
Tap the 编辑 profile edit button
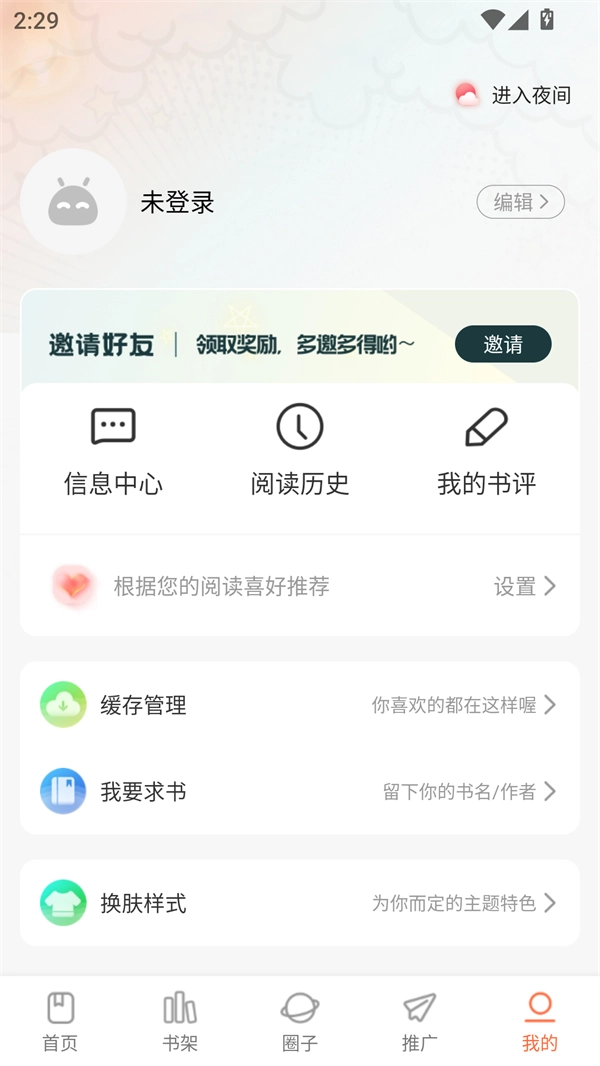click(x=520, y=202)
